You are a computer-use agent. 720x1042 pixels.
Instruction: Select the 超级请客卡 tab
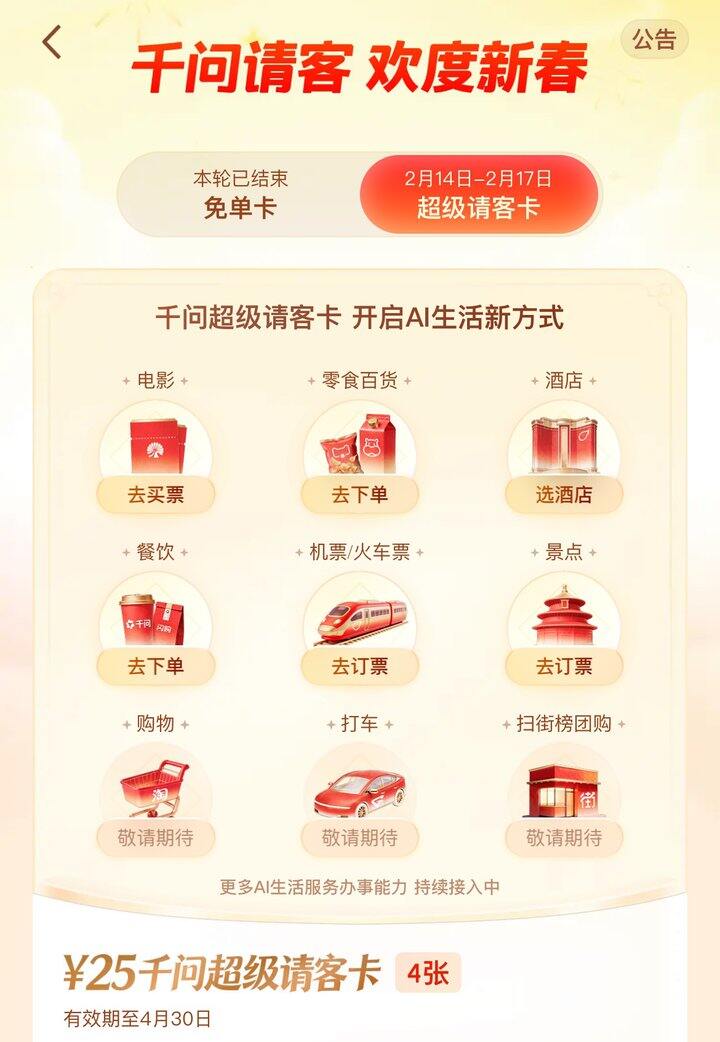pyautogui.click(x=478, y=194)
